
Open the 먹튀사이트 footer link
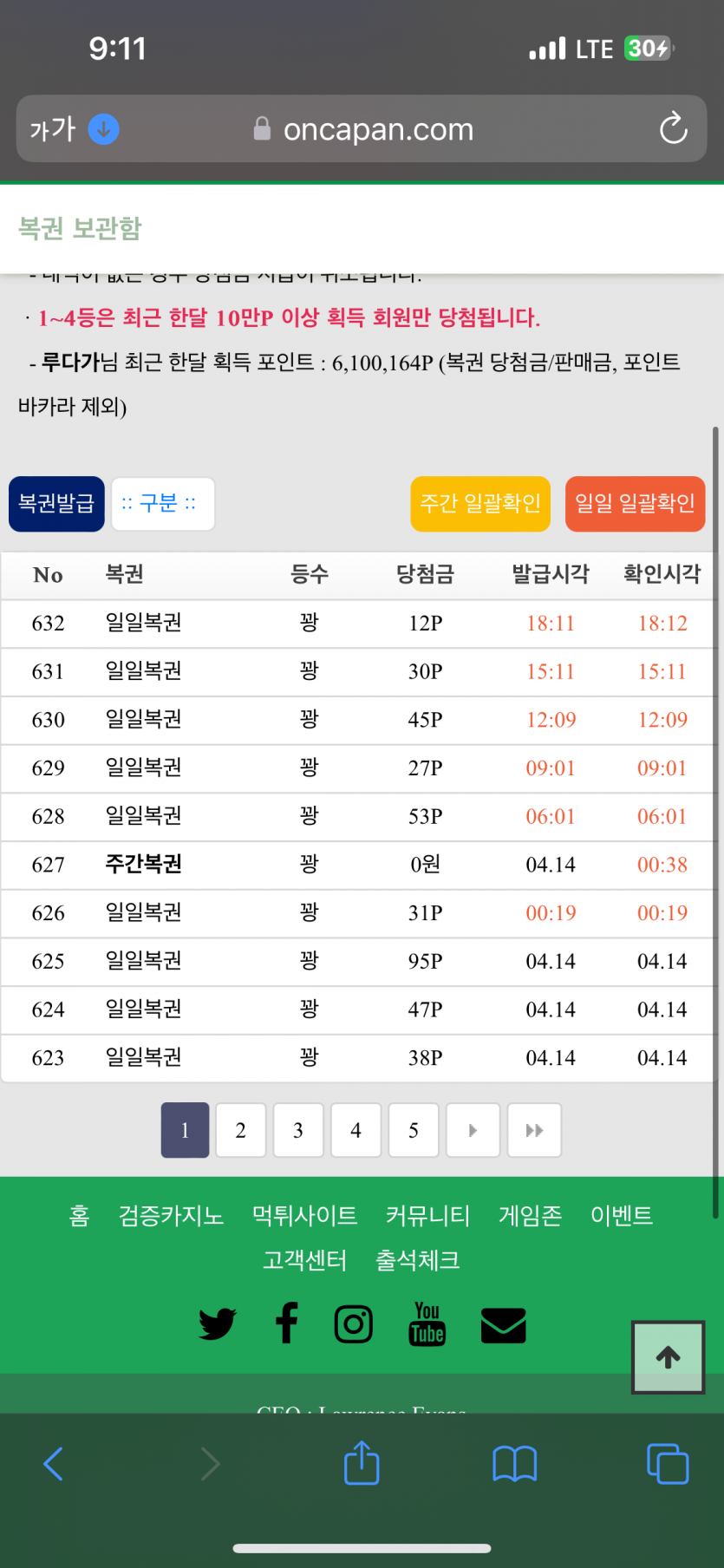click(x=304, y=1216)
